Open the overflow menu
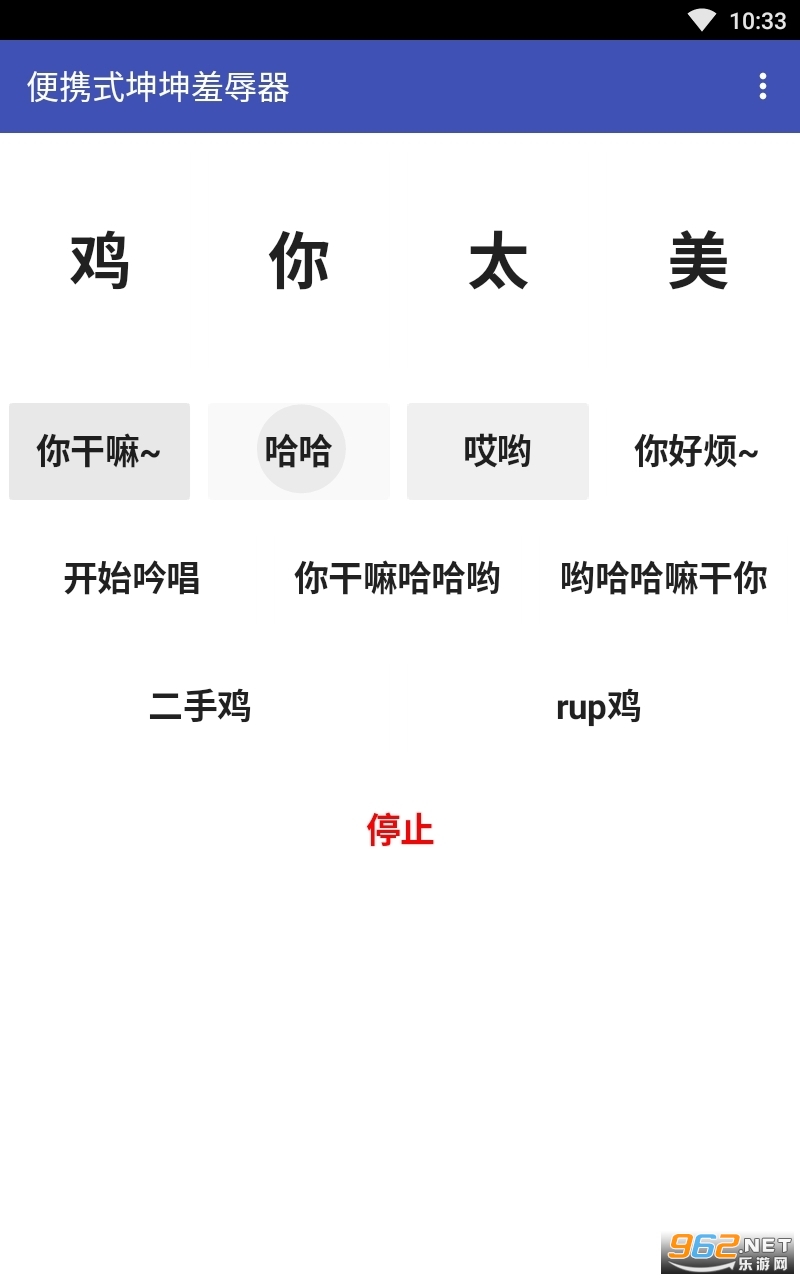The width and height of the screenshot is (800, 1280). tap(762, 87)
